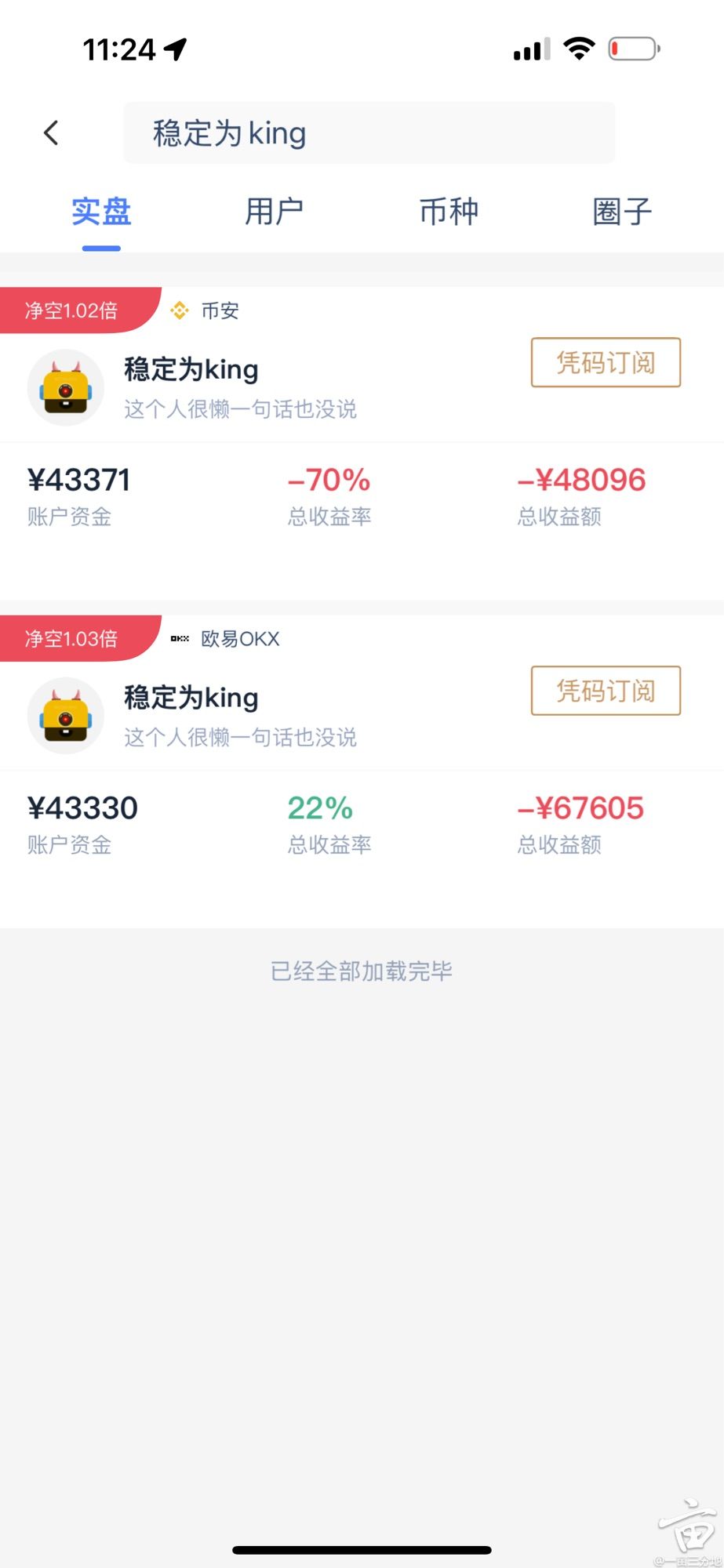This screenshot has height=1568, width=724.
Task: Switch to the 实盘 tab
Action: pos(101,212)
